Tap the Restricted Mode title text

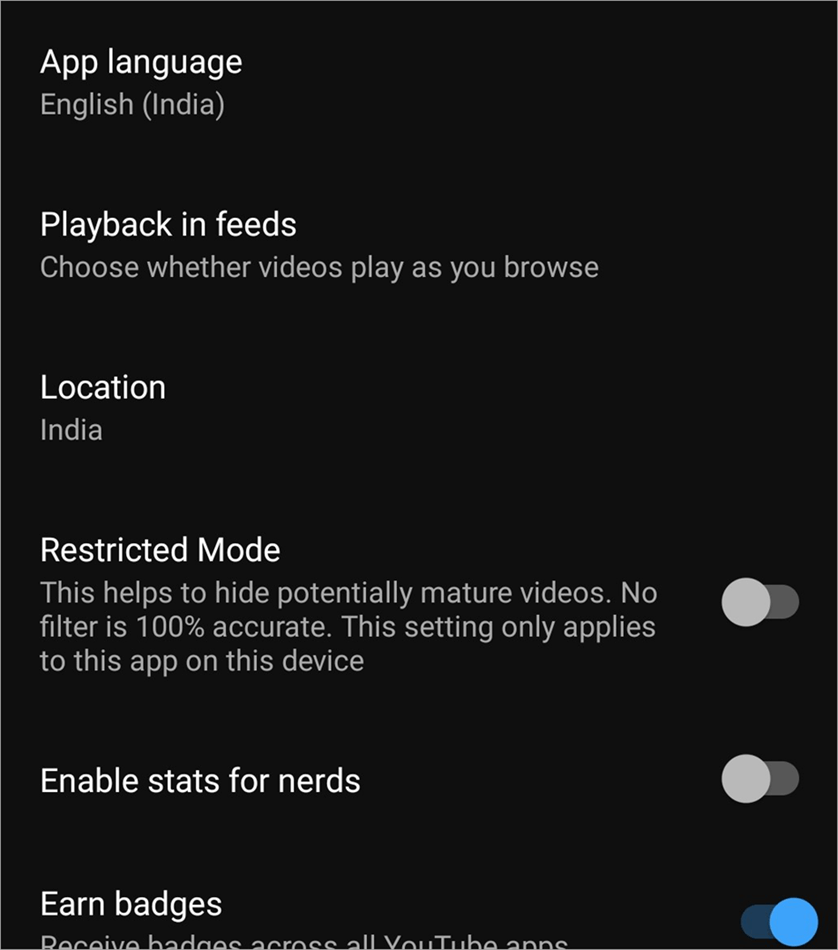[x=159, y=549]
